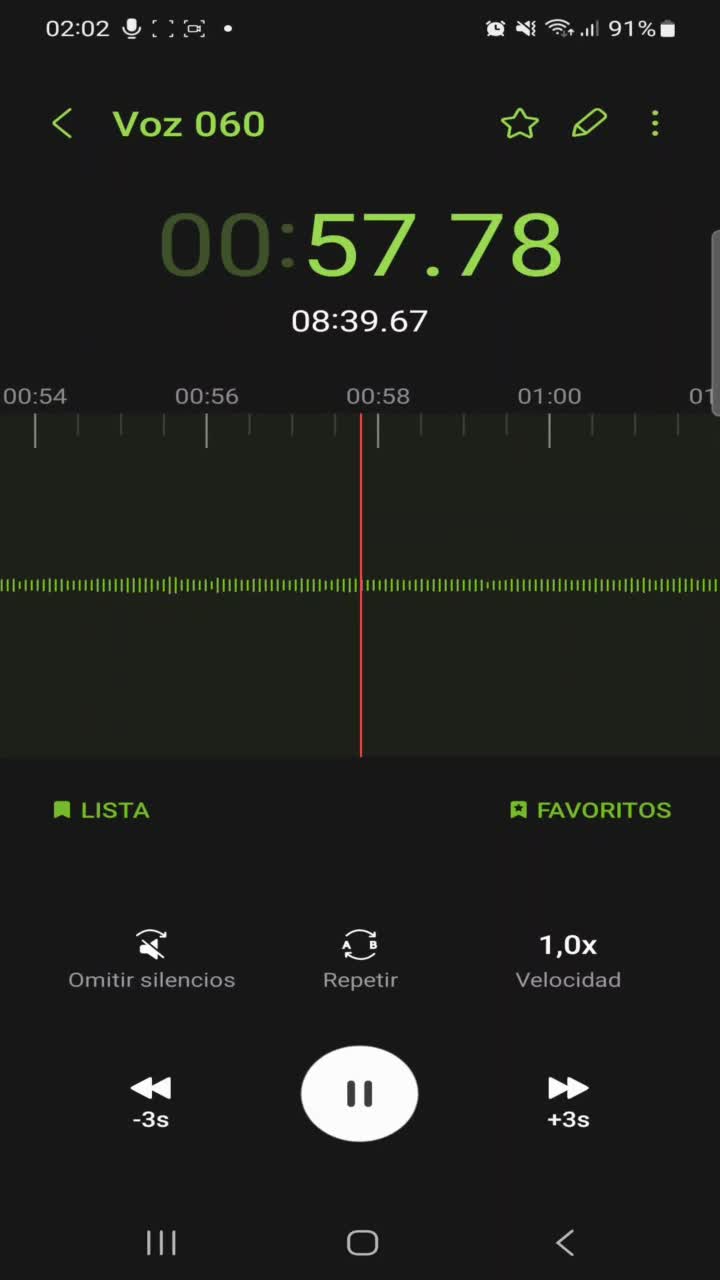
Task: Skip forward 3 seconds
Action: 568,1100
